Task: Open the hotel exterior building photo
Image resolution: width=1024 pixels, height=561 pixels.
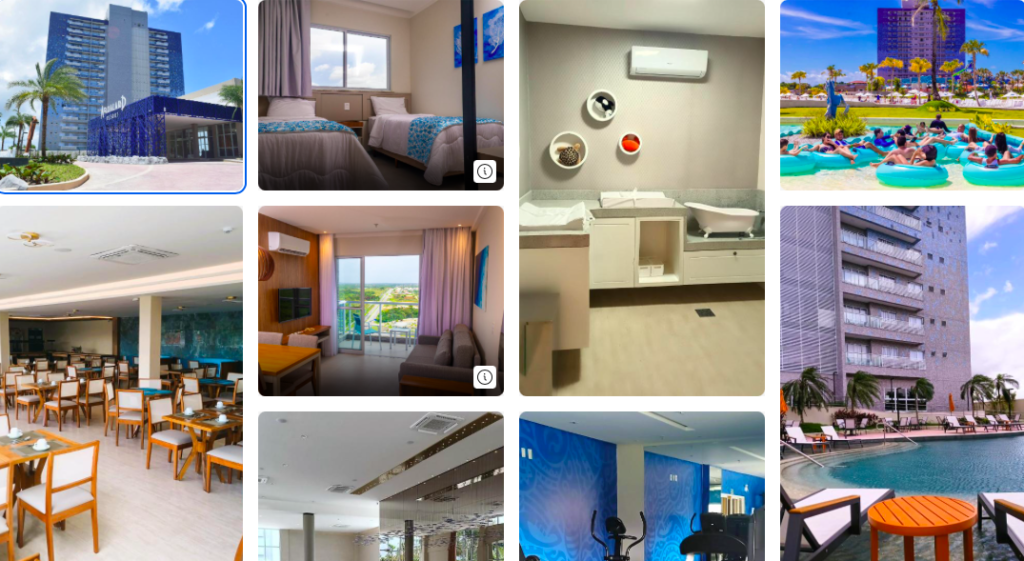Action: click(121, 95)
